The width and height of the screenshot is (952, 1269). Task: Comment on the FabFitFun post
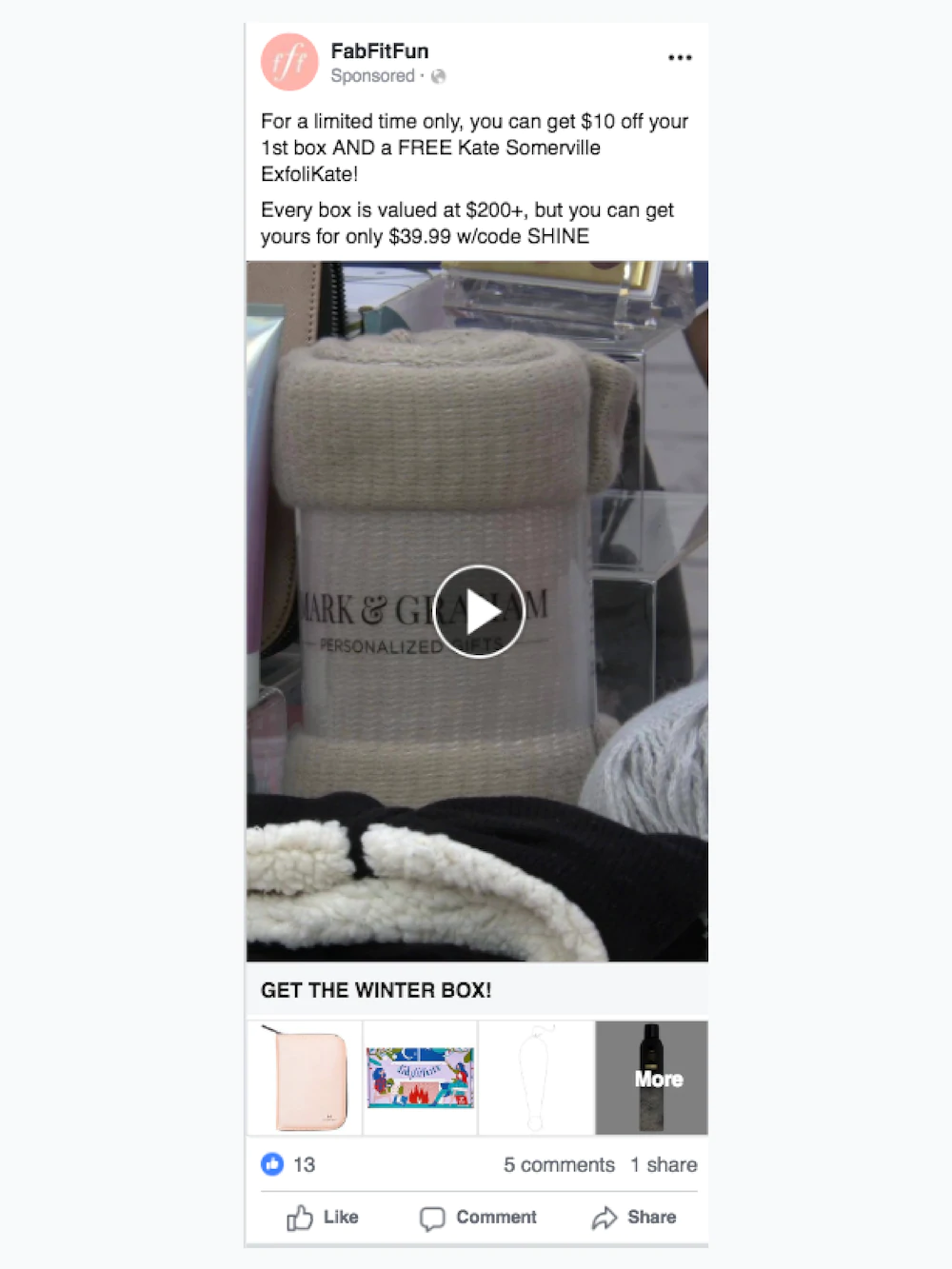[x=479, y=1218]
